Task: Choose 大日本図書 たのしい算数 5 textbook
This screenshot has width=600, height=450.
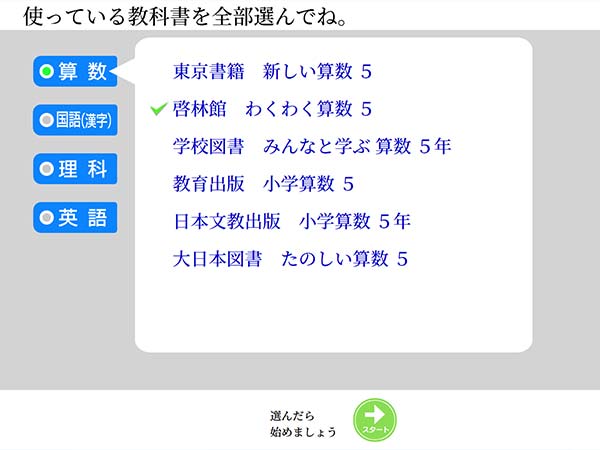Action: pyautogui.click(x=290, y=259)
